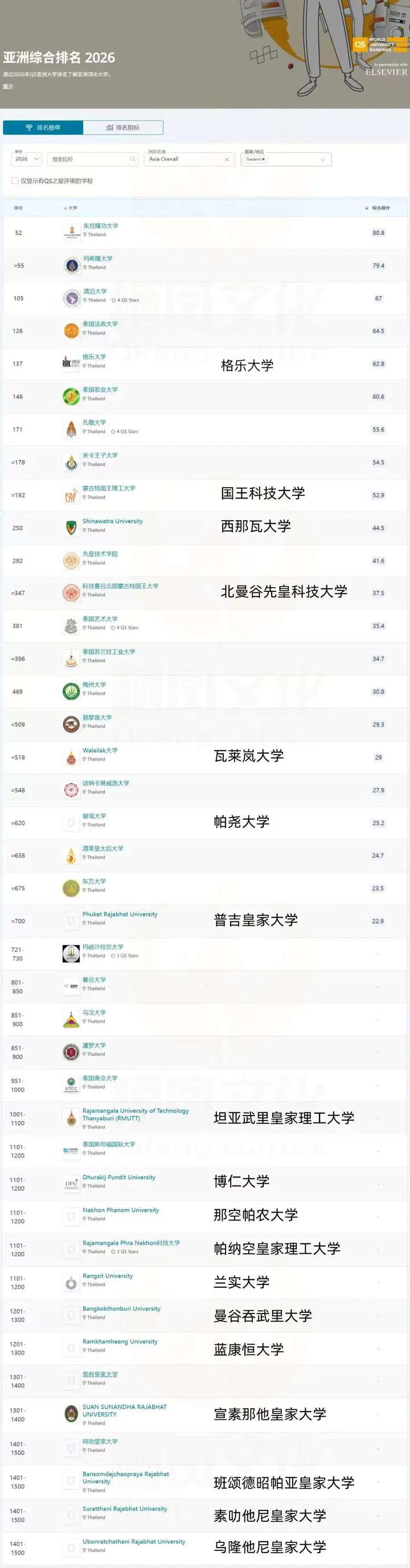Open Rangsit University page
The height and width of the screenshot is (1568, 410).
coord(107,1276)
